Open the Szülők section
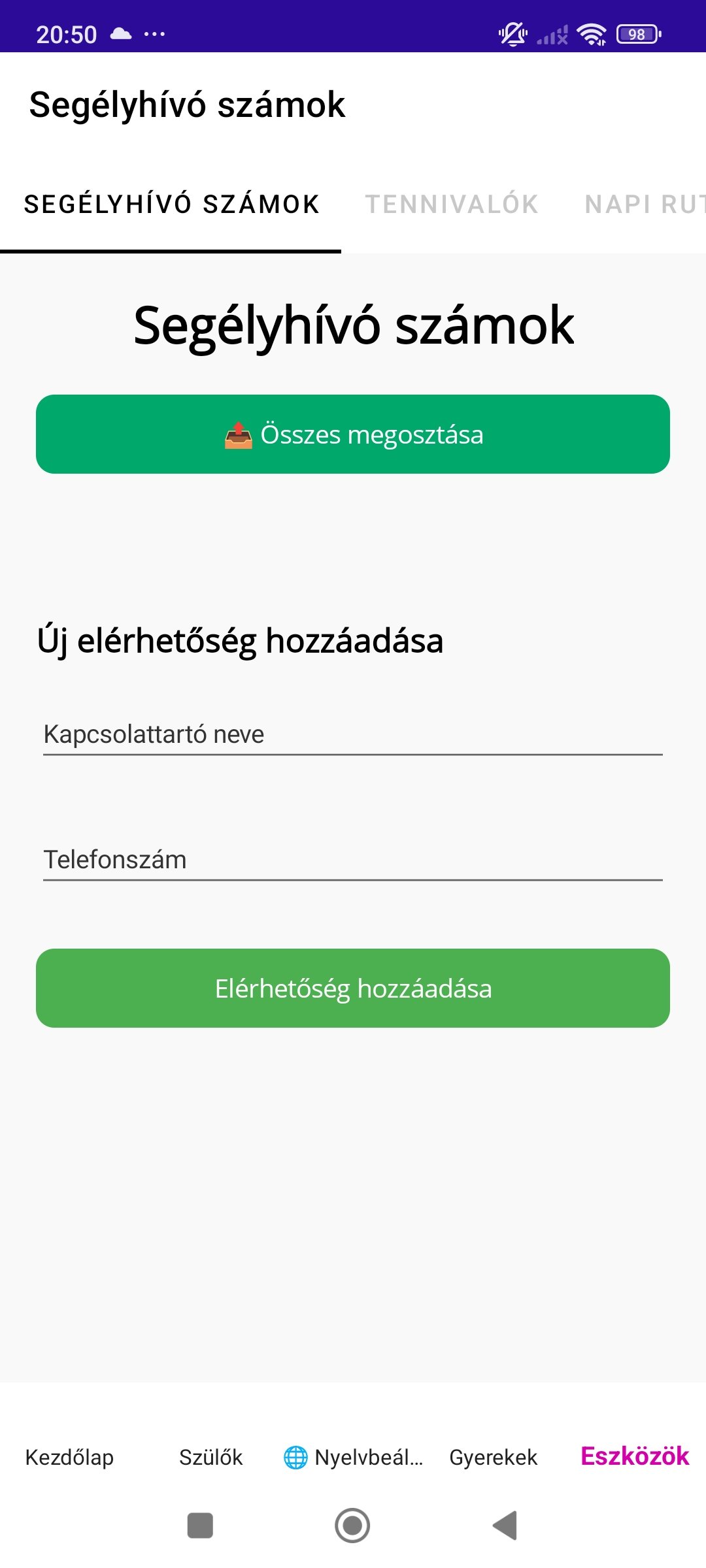 (x=210, y=1457)
